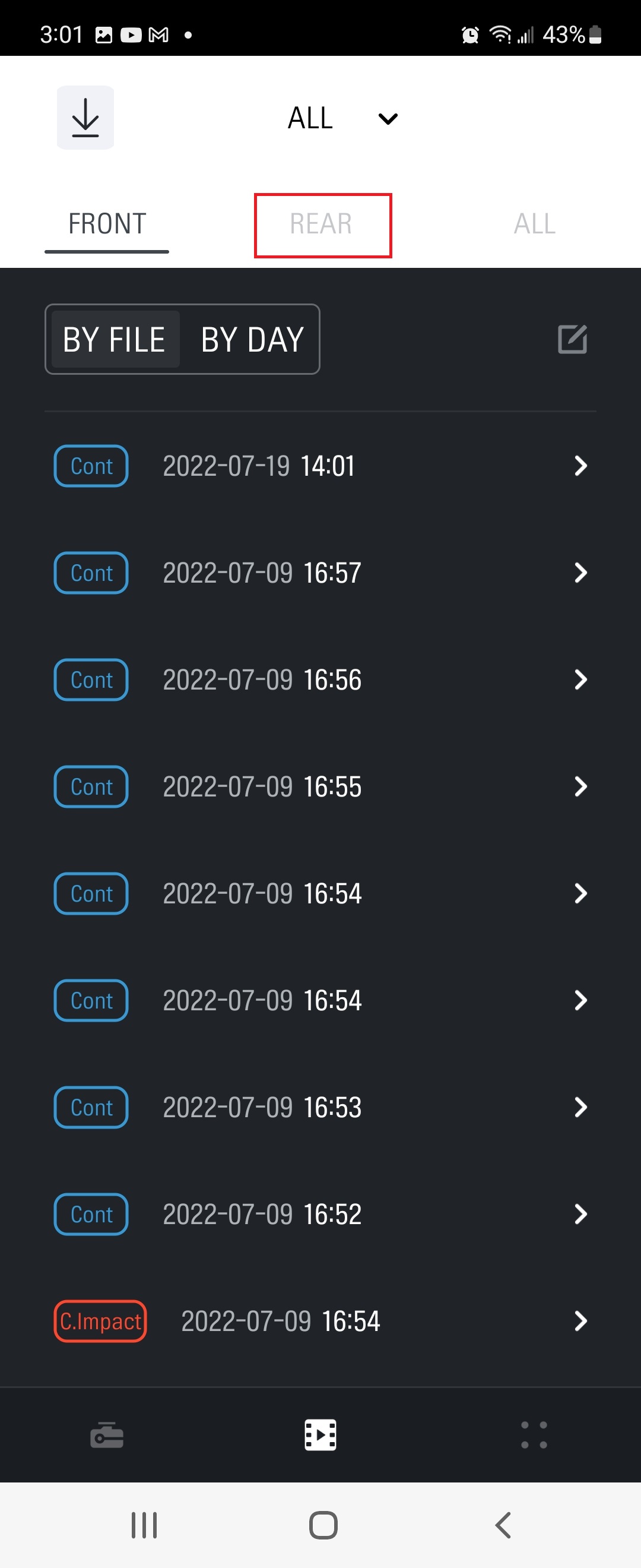Image resolution: width=641 pixels, height=1568 pixels.
Task: Select the FRONT tab
Action: point(107,225)
